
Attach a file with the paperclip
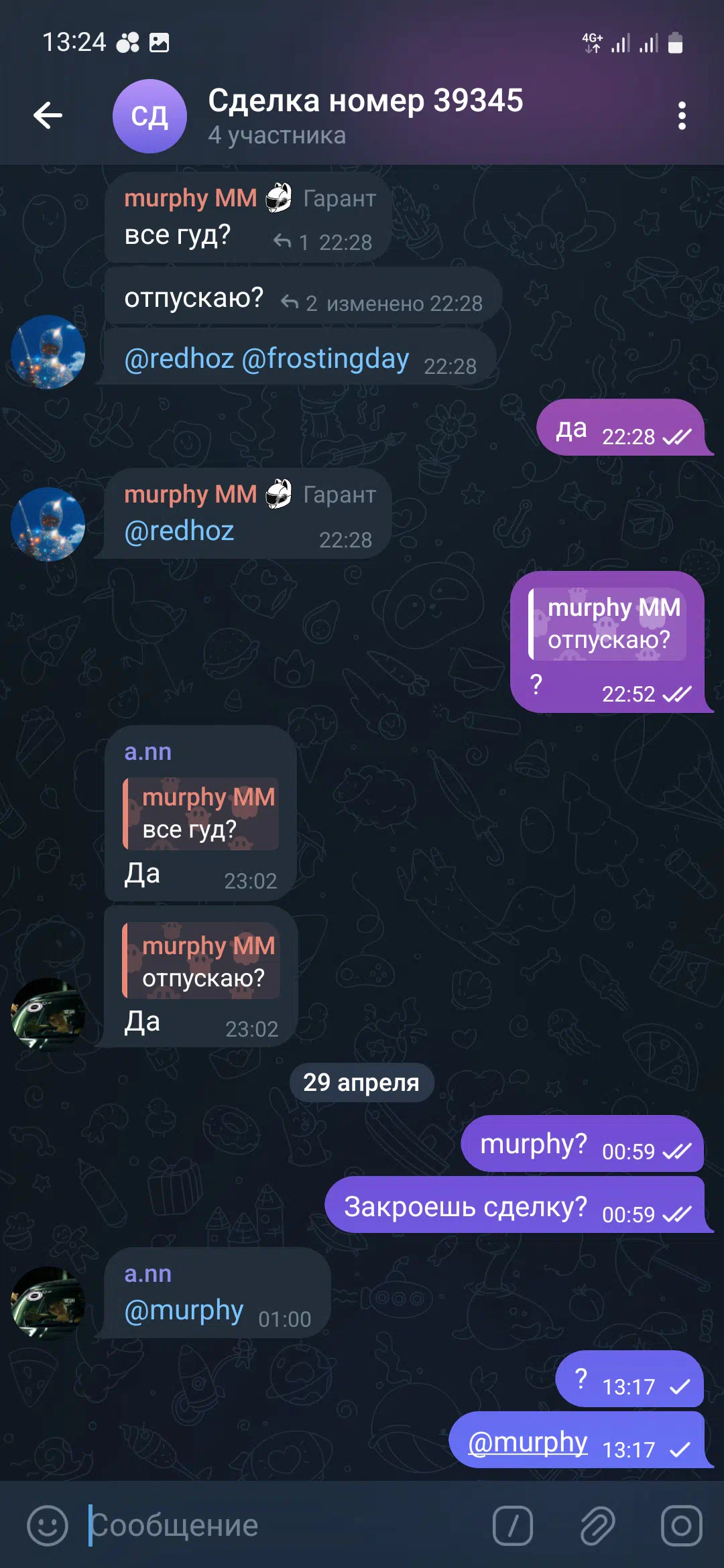click(x=597, y=1526)
